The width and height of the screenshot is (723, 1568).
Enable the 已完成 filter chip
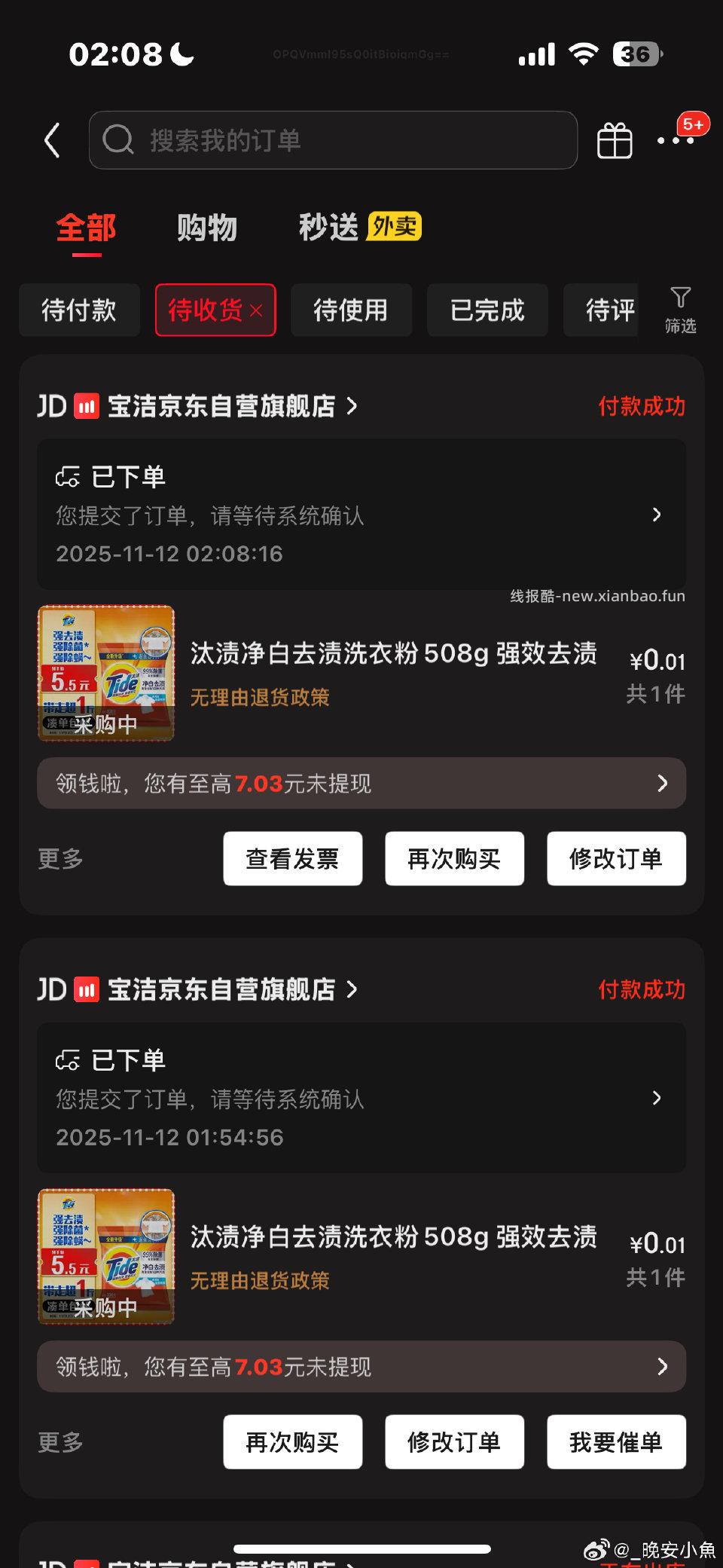point(487,310)
